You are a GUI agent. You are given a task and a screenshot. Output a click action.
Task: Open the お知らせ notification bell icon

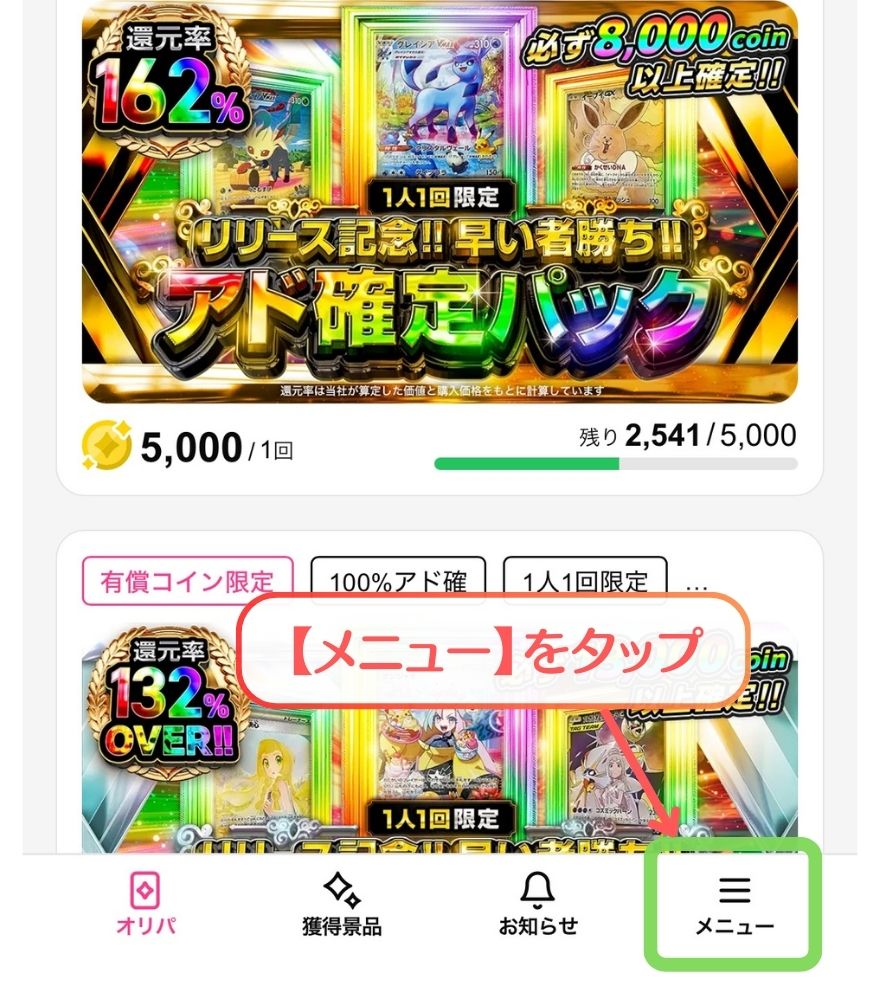pyautogui.click(x=536, y=890)
